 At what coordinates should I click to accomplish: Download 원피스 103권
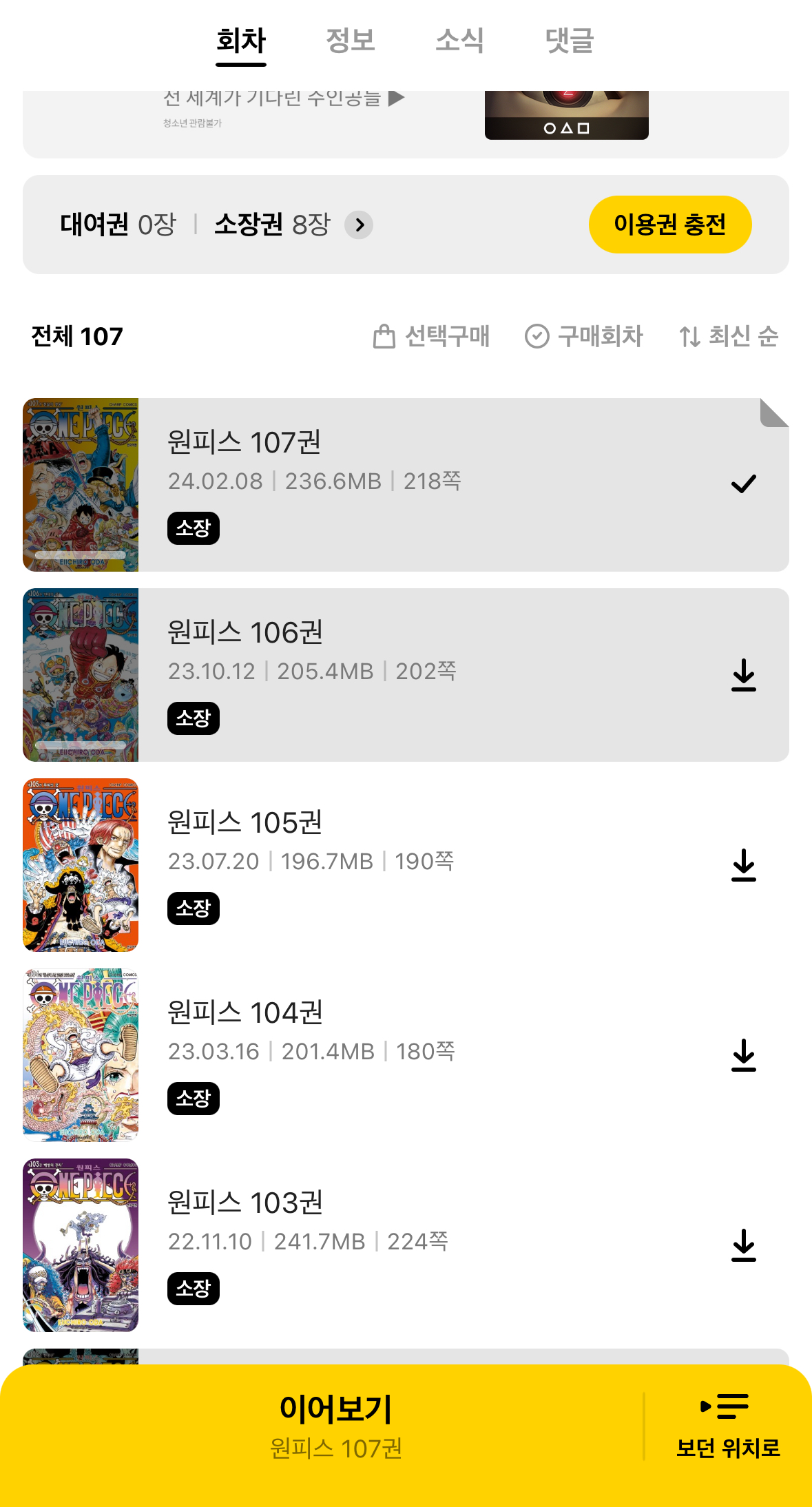(743, 1245)
